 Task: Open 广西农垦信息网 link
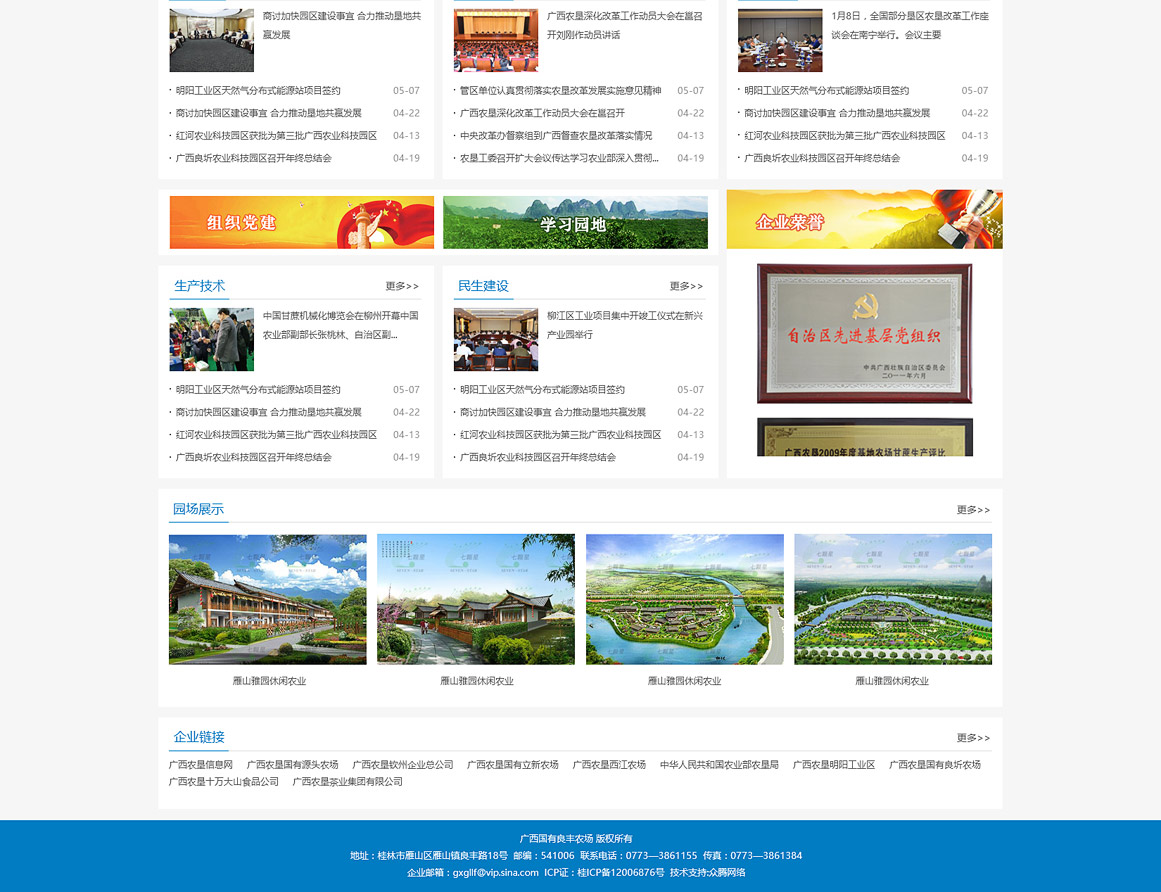pos(200,765)
